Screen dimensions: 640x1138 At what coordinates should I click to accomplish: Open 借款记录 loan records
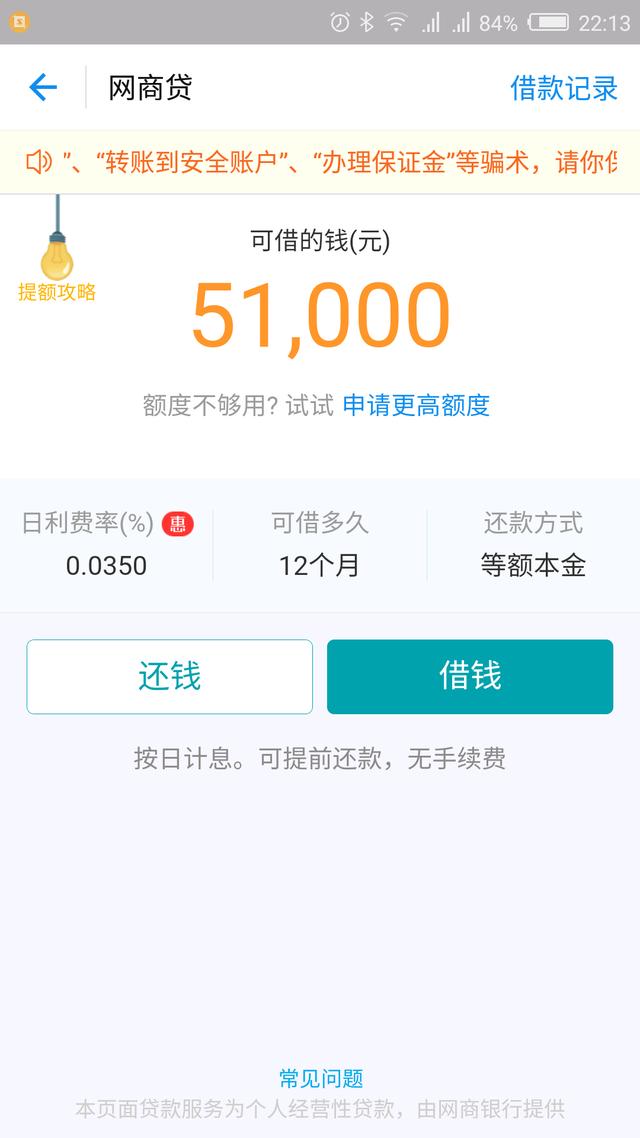coord(564,88)
